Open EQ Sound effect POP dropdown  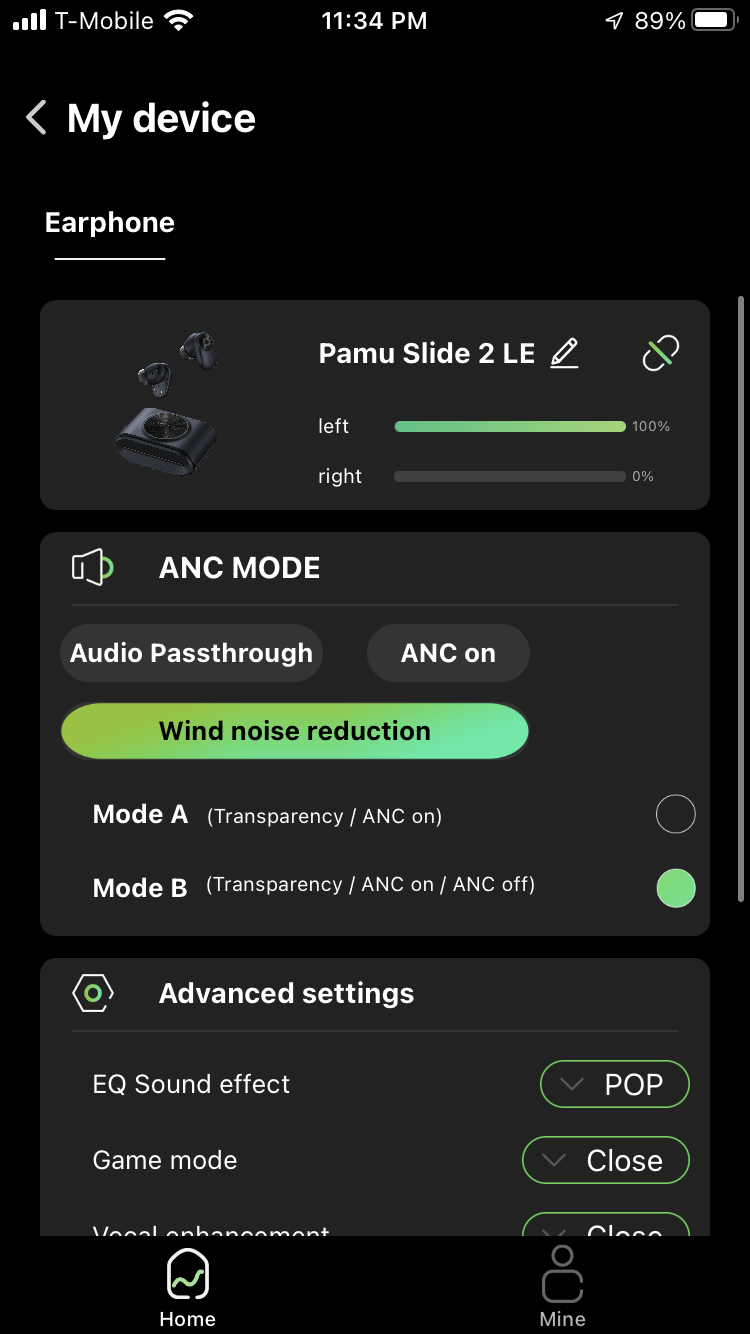tap(614, 1084)
